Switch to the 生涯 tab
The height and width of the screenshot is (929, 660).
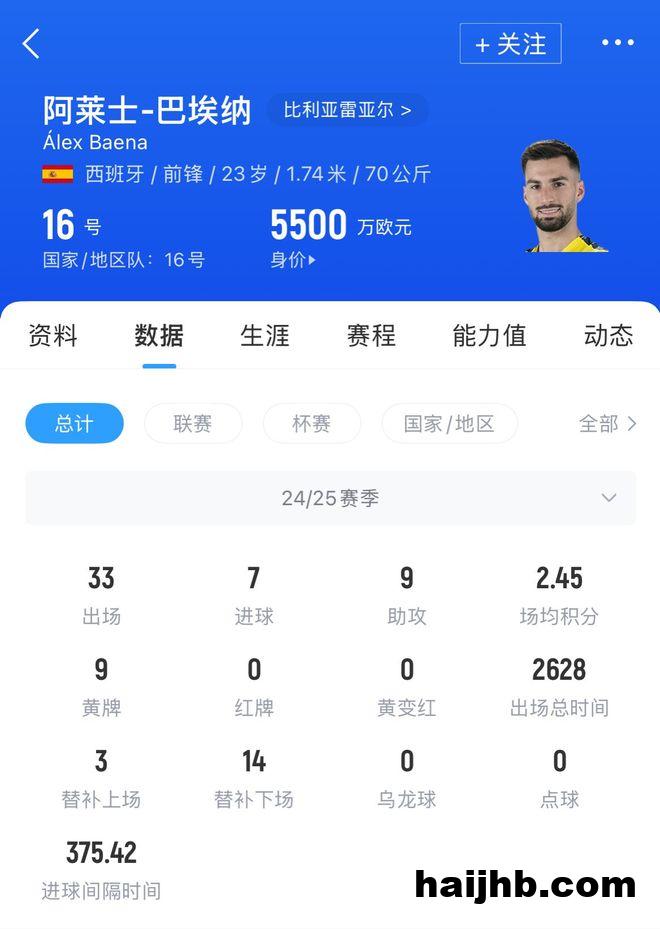coord(265,336)
